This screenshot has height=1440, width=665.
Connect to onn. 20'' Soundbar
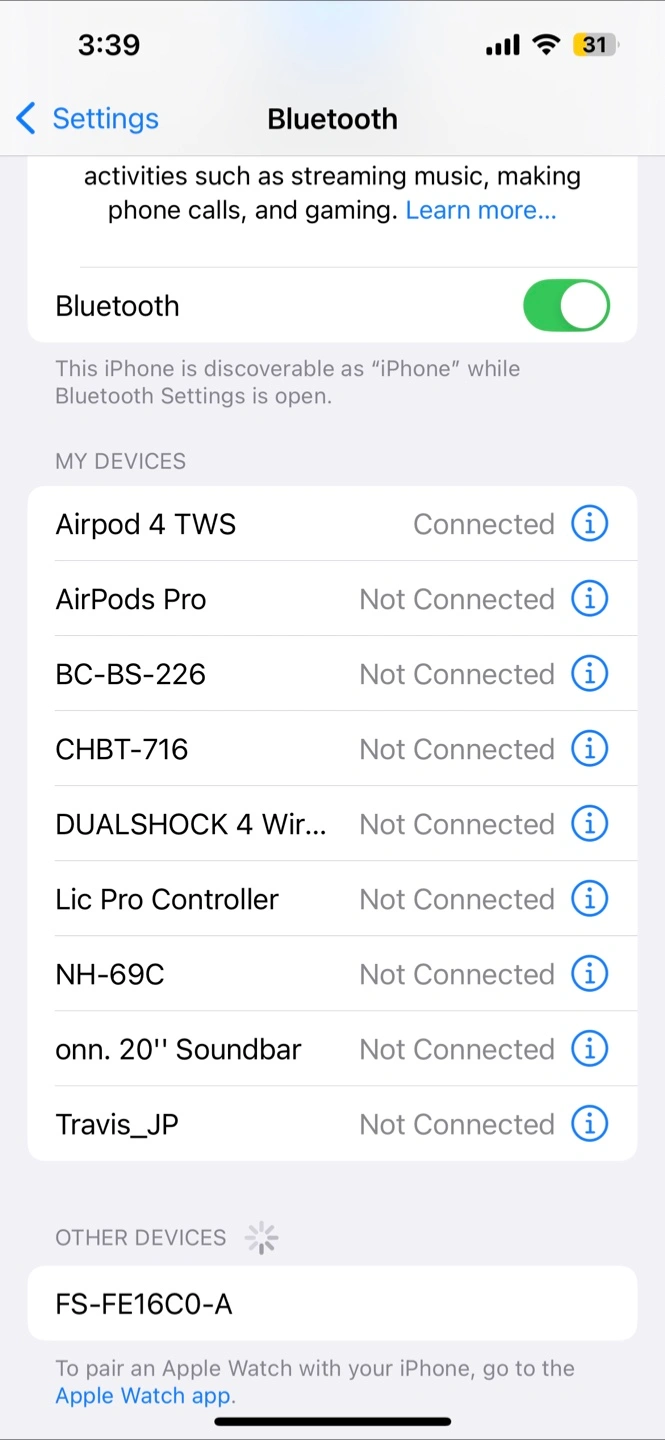332,1049
